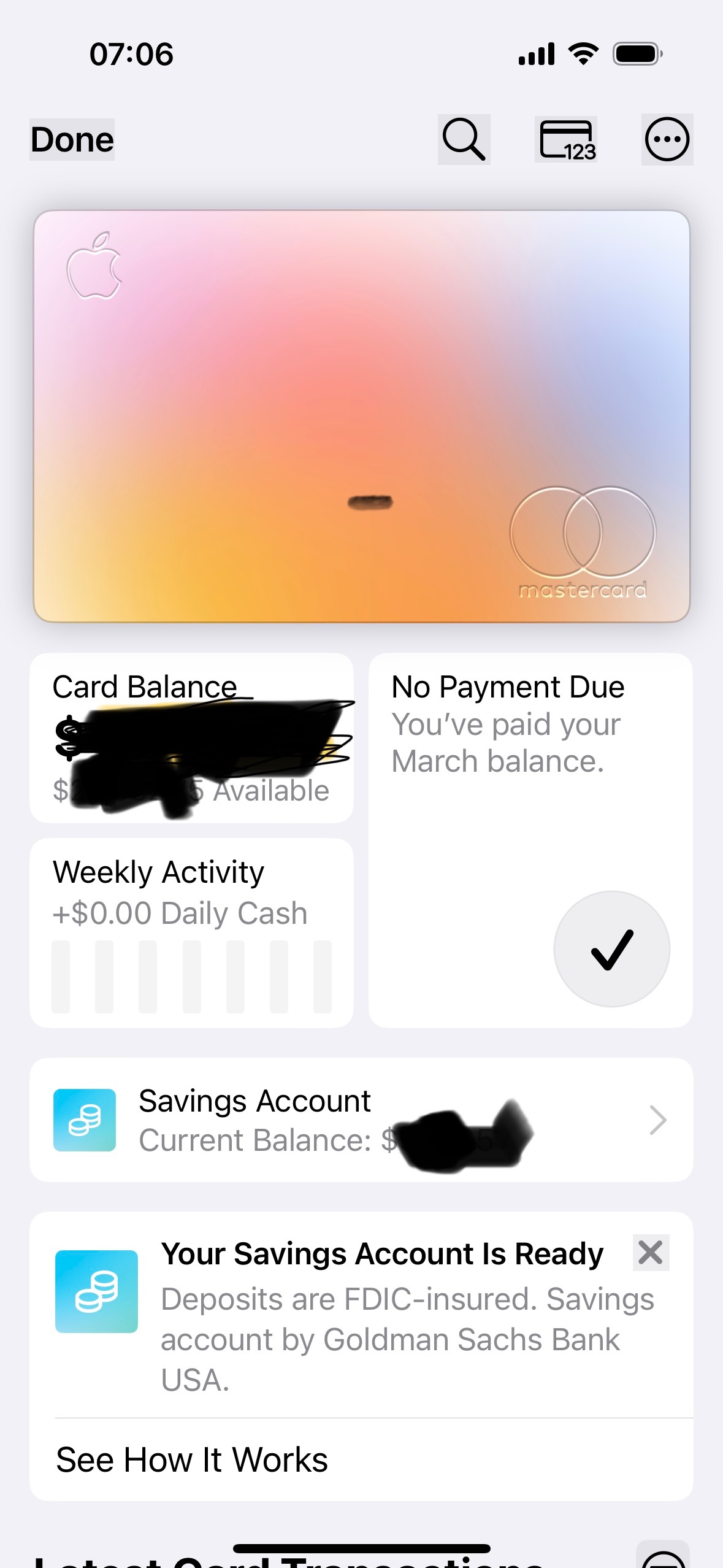Open the more options menu
The height and width of the screenshot is (1568, 723).
[x=667, y=140]
